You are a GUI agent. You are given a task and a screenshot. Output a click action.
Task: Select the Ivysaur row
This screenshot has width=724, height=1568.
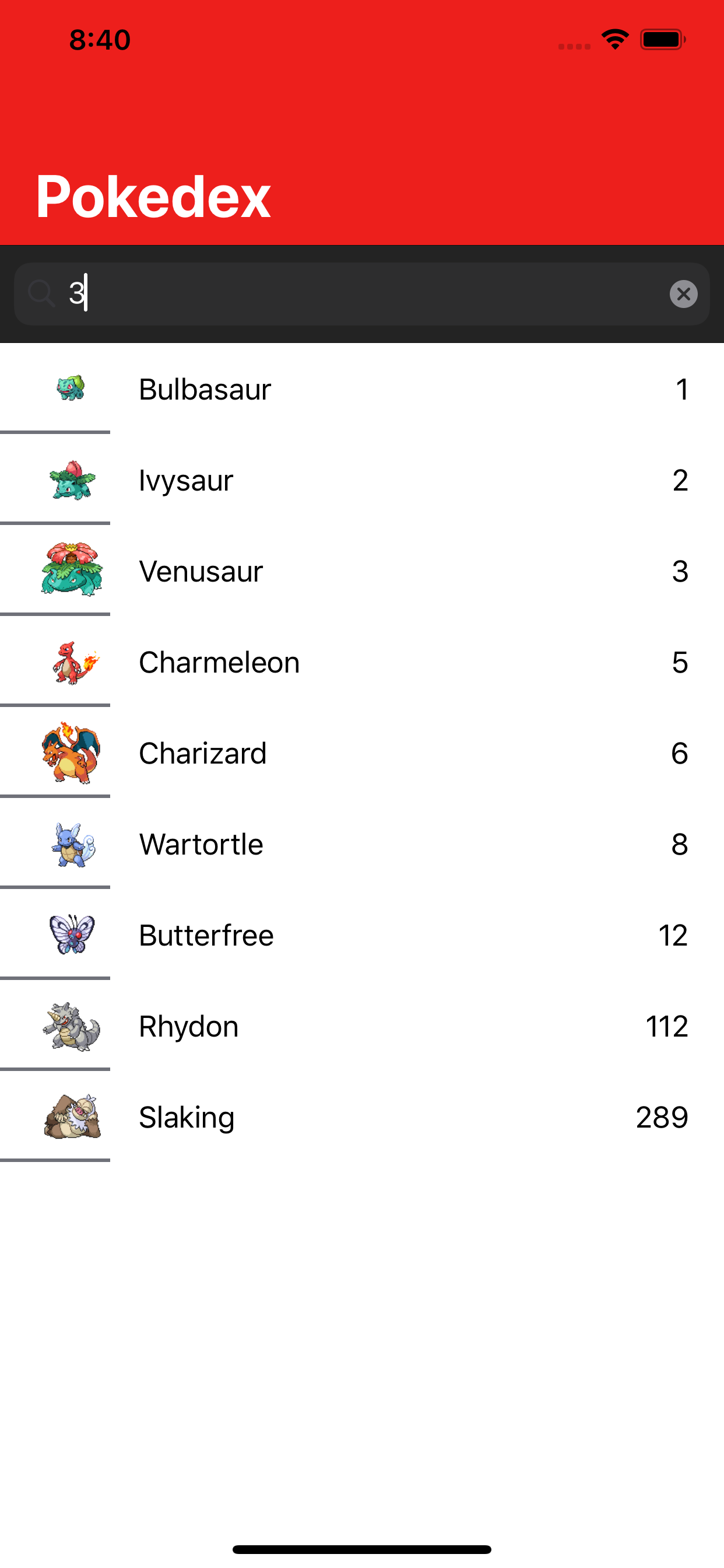coord(362,480)
